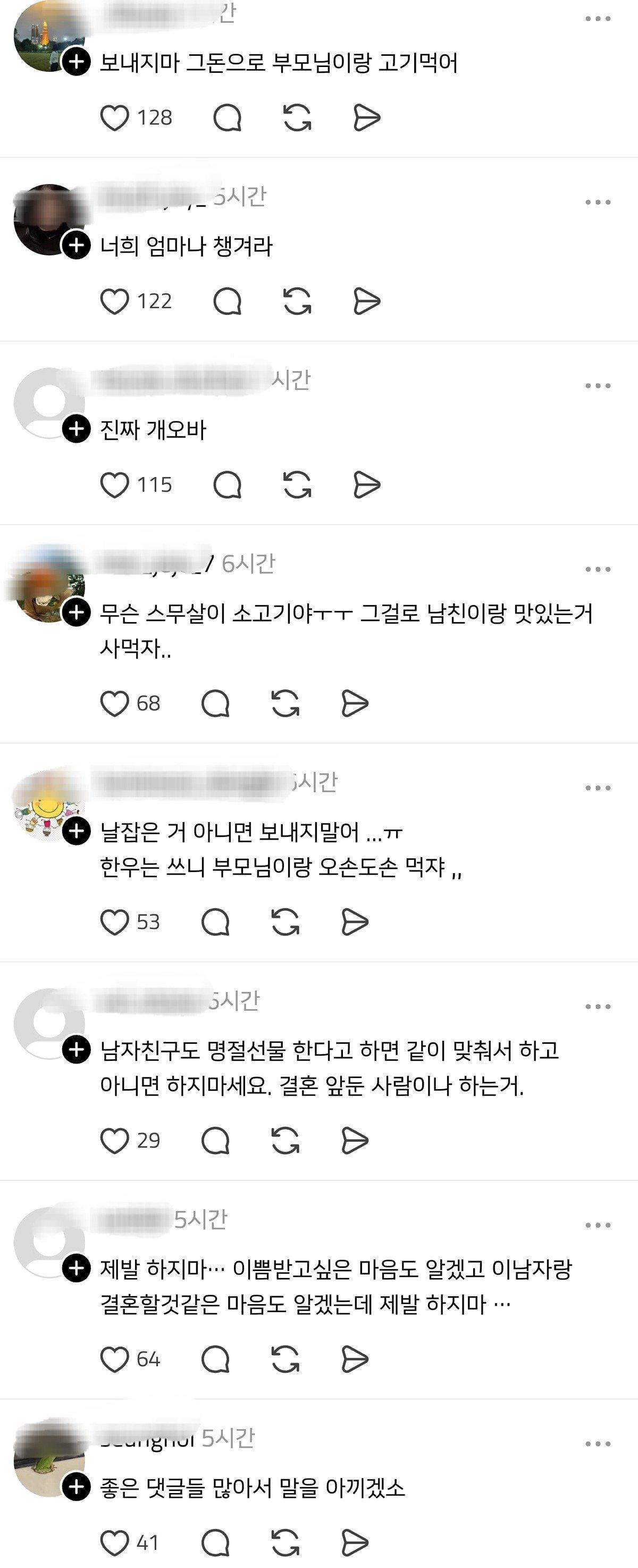
Task: Open overflow menu for '좋은 댓글들 많아서' comment
Action: tap(597, 1444)
